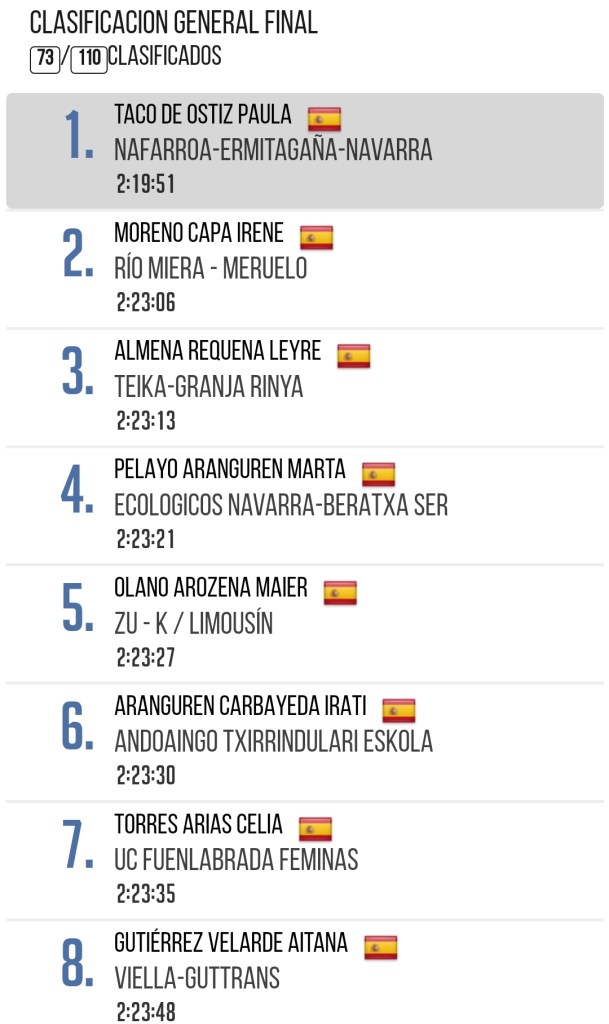View Almena Requena Leyre's details
The width and height of the screenshot is (609, 1024).
click(x=304, y=386)
